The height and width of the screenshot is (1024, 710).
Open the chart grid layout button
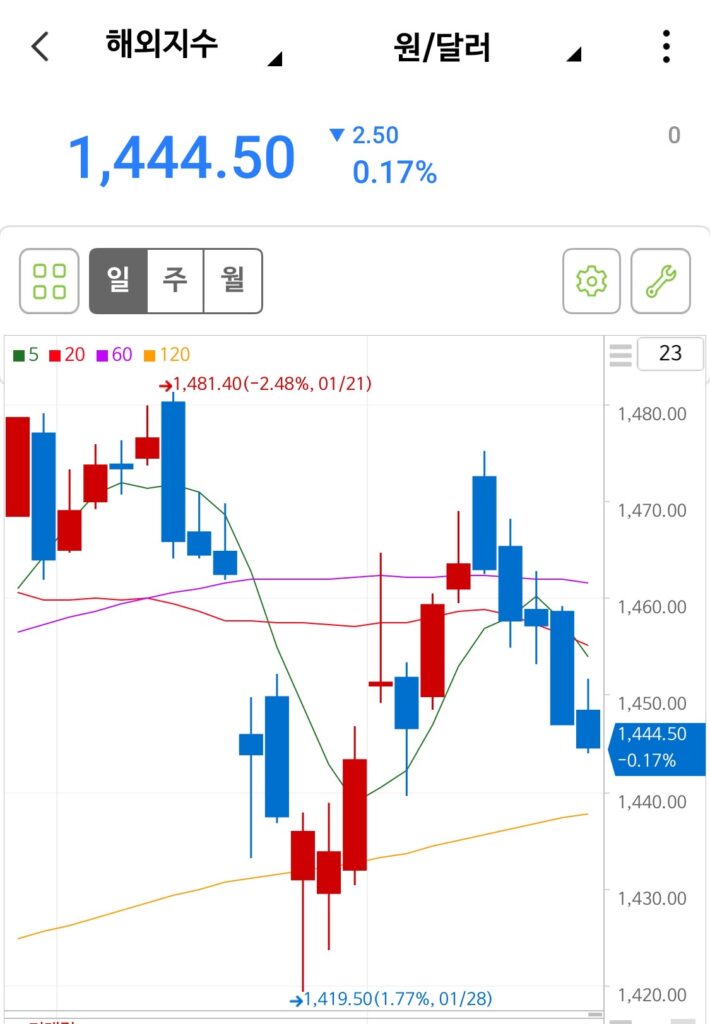[x=49, y=282]
